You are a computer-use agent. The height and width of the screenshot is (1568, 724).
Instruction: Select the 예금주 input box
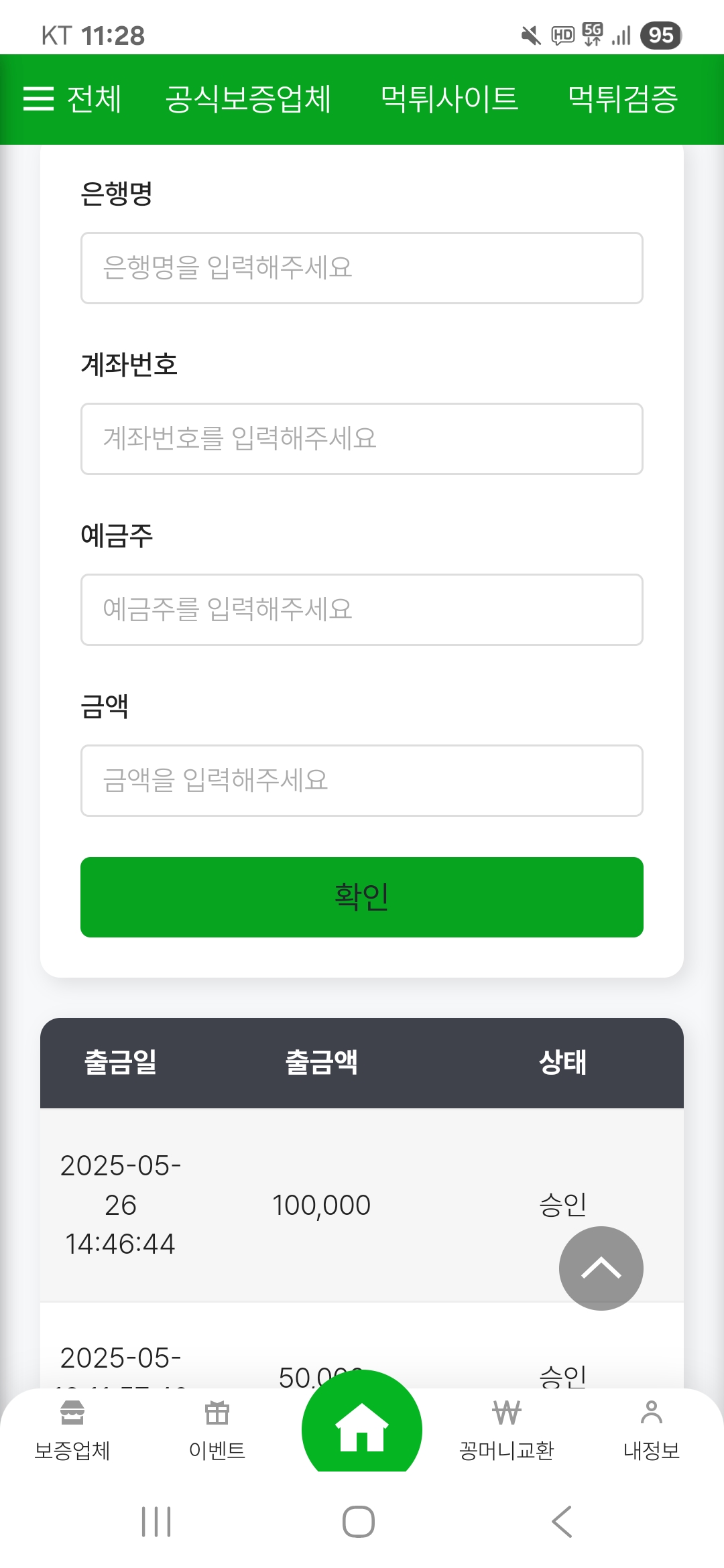362,610
